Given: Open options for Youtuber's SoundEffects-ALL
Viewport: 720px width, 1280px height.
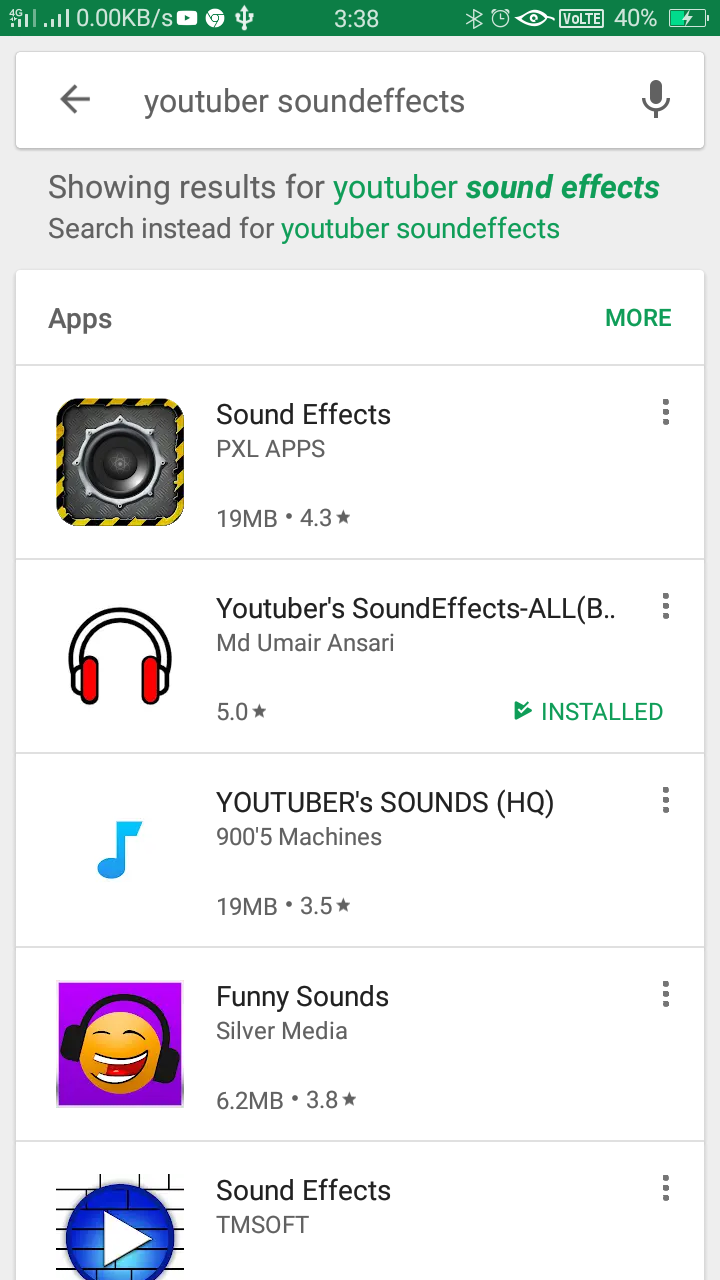Looking at the screenshot, I should coord(665,606).
